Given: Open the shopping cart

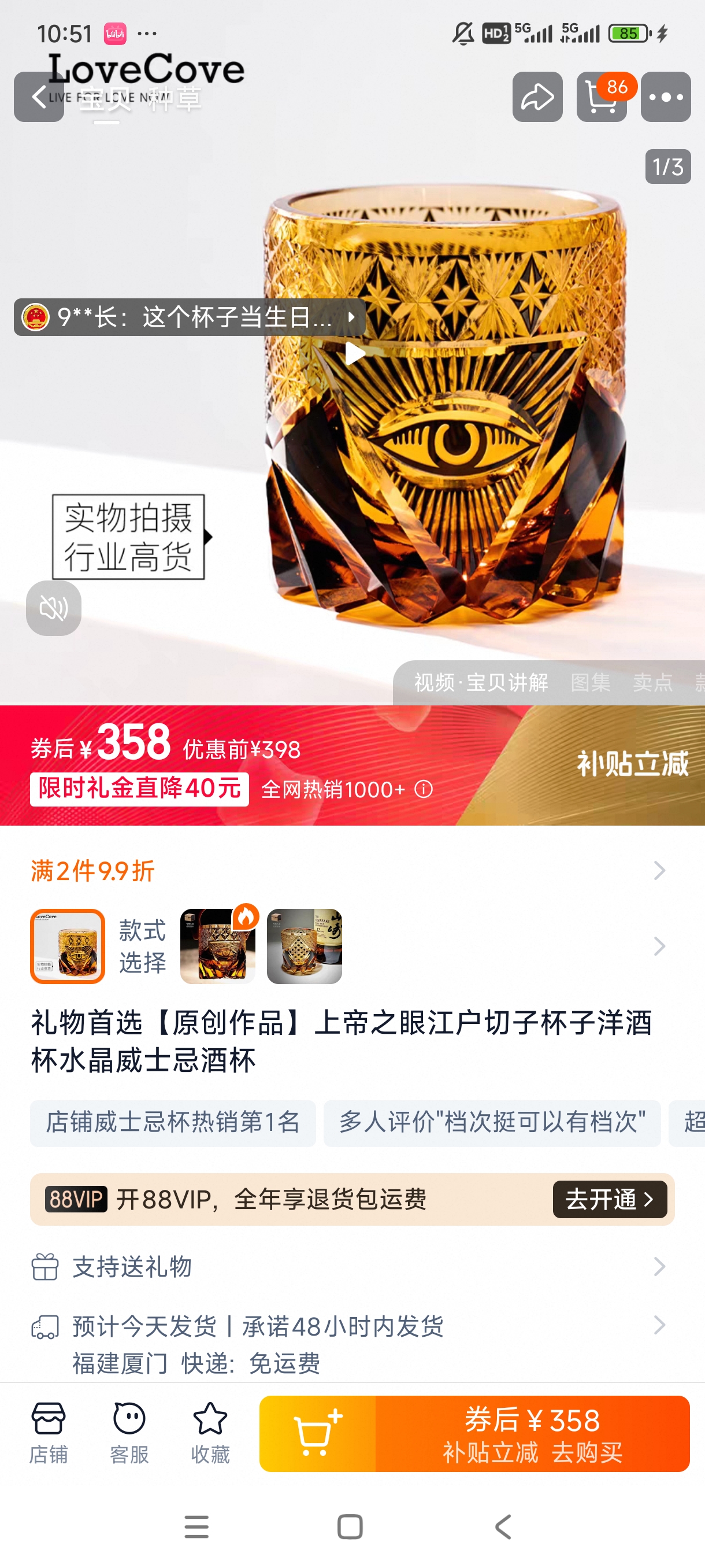Looking at the screenshot, I should tap(601, 97).
